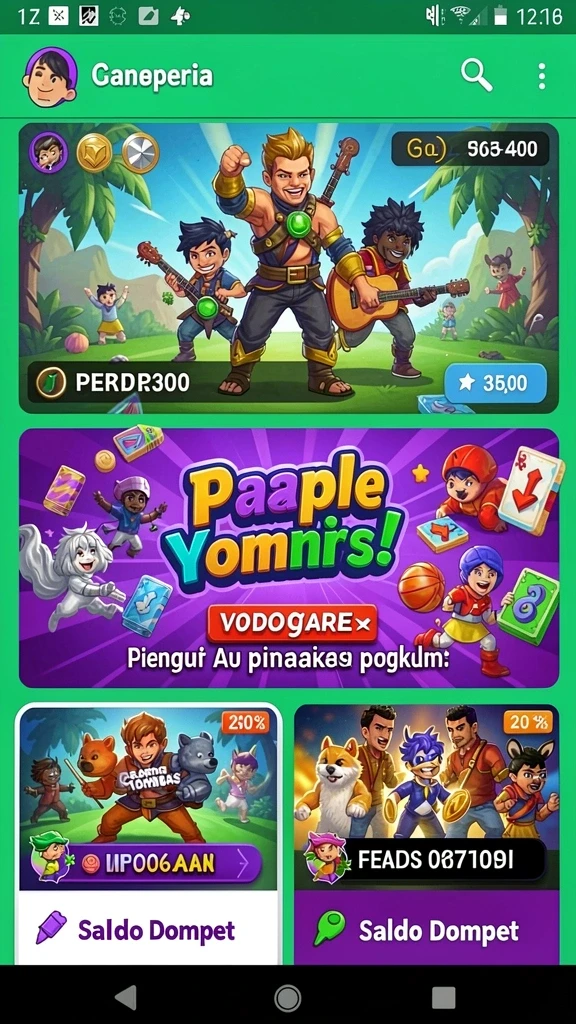The image size is (576, 1024).
Task: Open the PERDR300 featured game banner
Action: [289, 268]
